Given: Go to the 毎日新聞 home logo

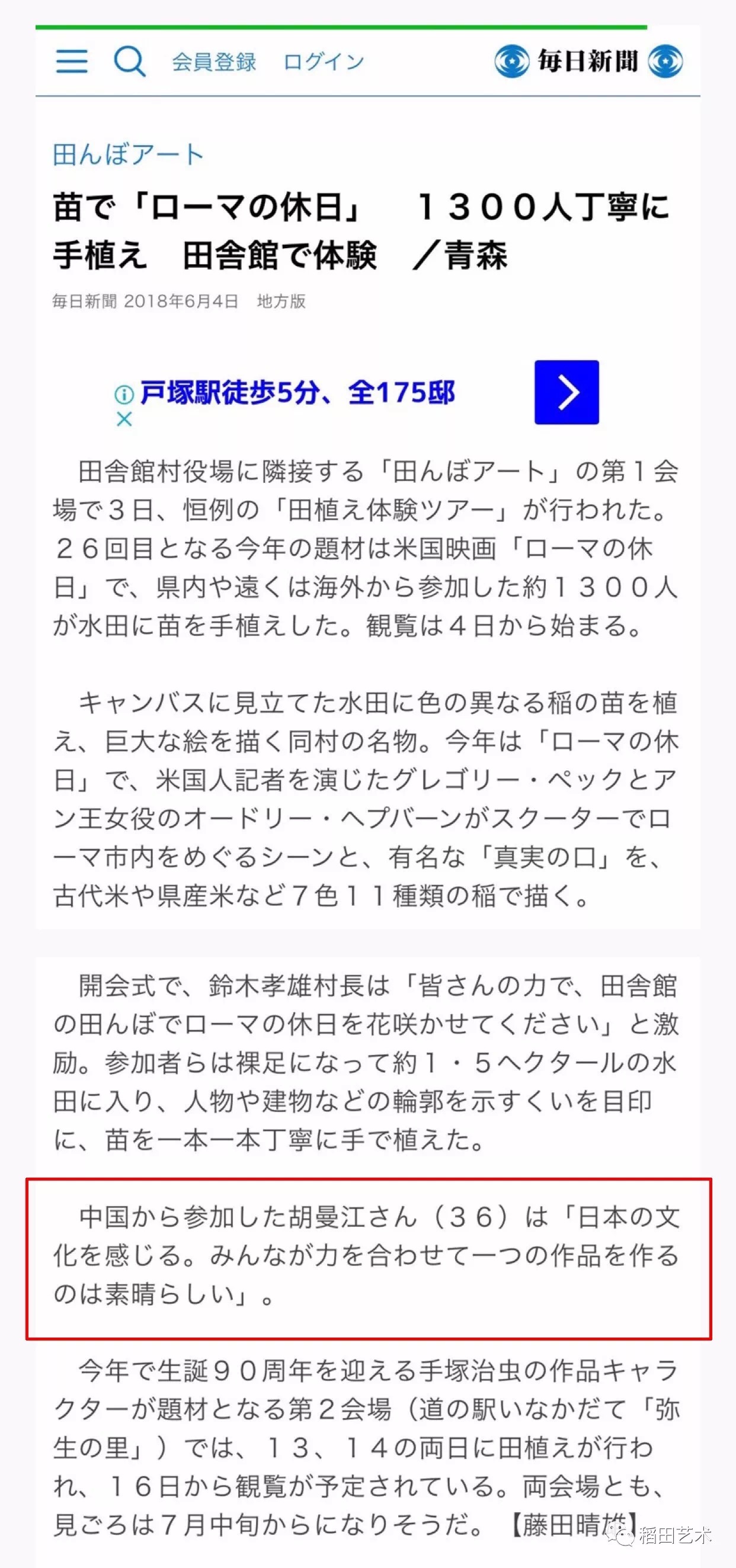Looking at the screenshot, I should coord(588,62).
